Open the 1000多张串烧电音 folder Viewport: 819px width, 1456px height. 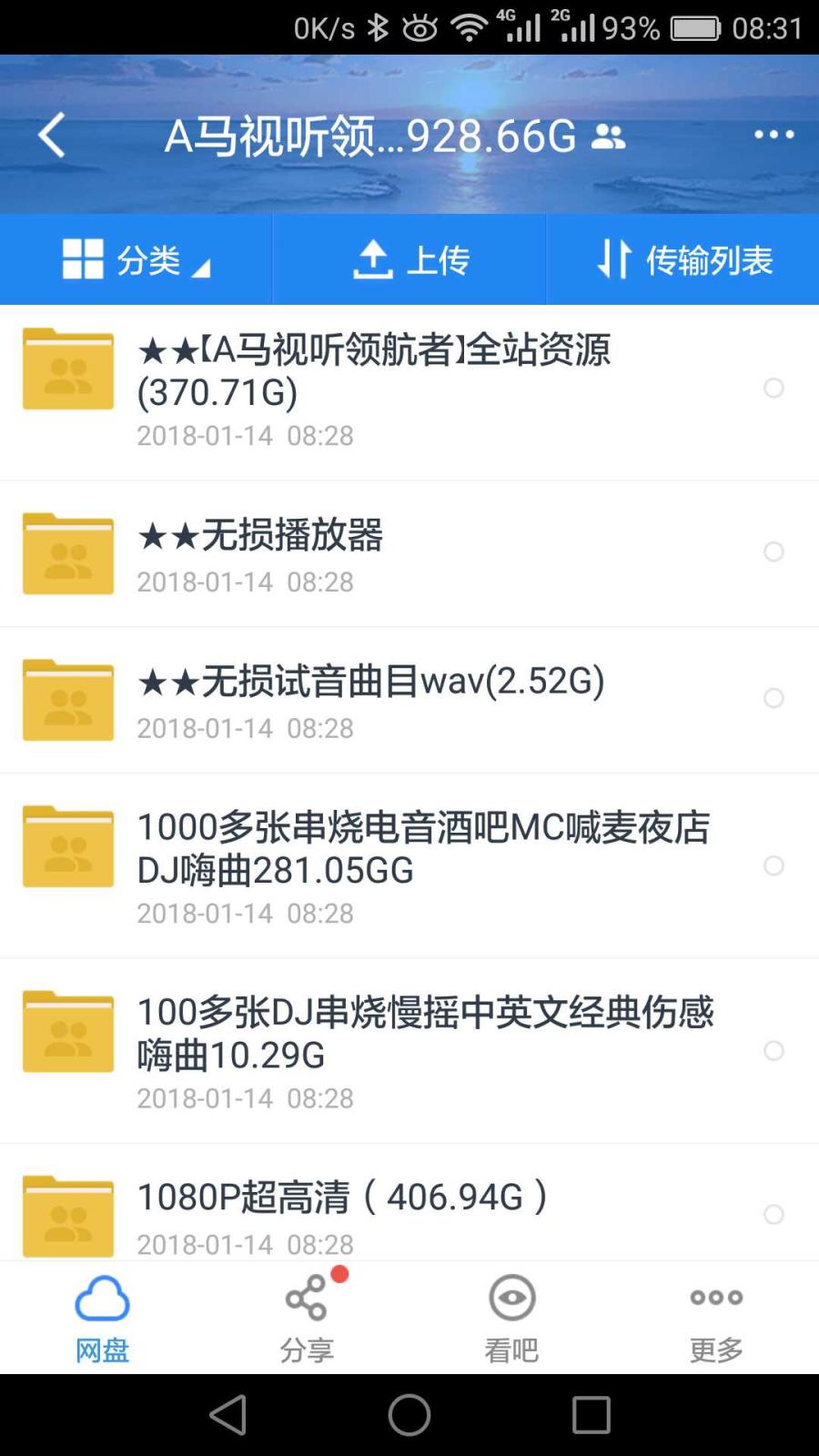point(409,866)
